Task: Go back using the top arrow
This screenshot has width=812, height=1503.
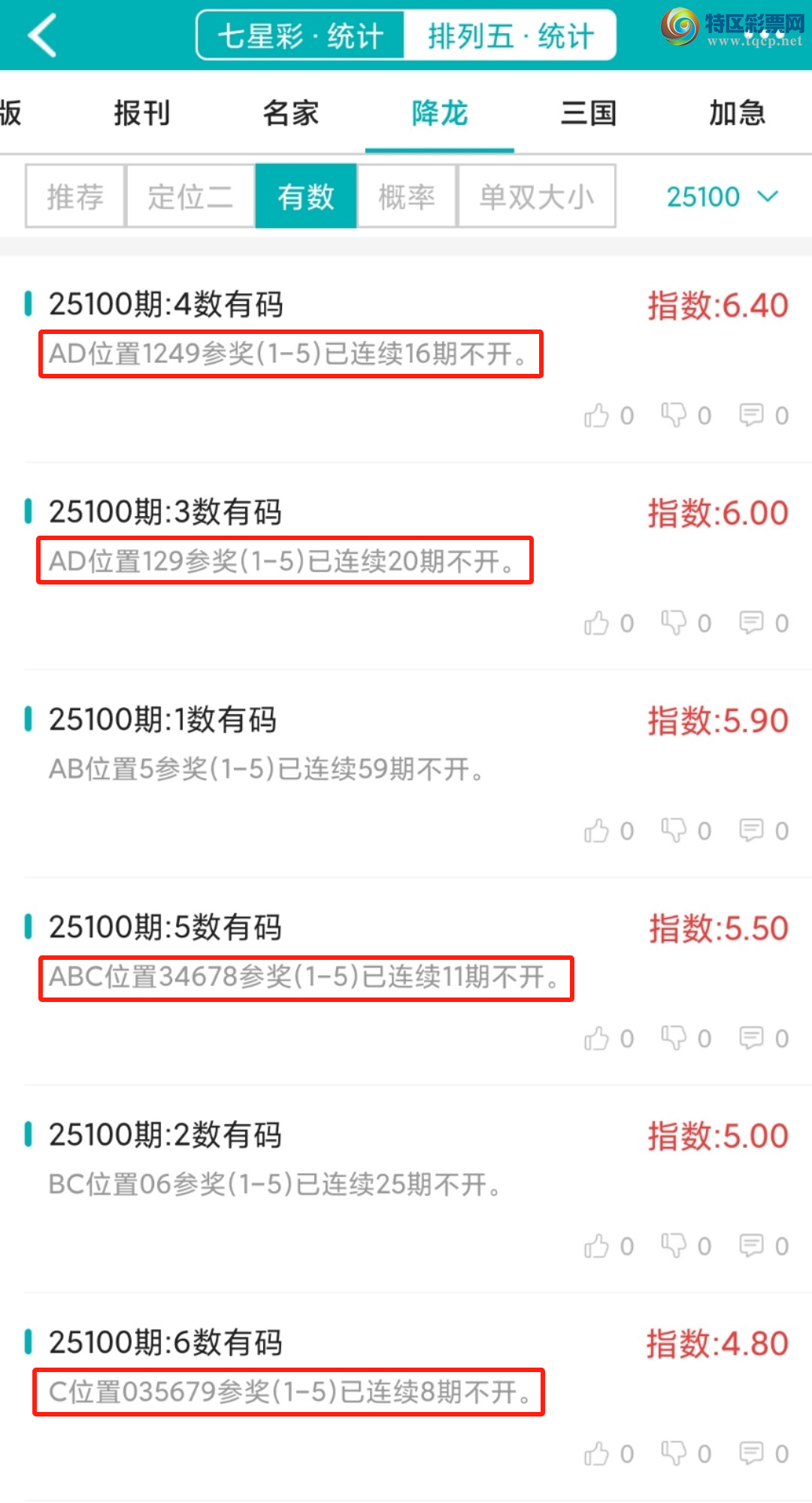Action: click(x=43, y=35)
